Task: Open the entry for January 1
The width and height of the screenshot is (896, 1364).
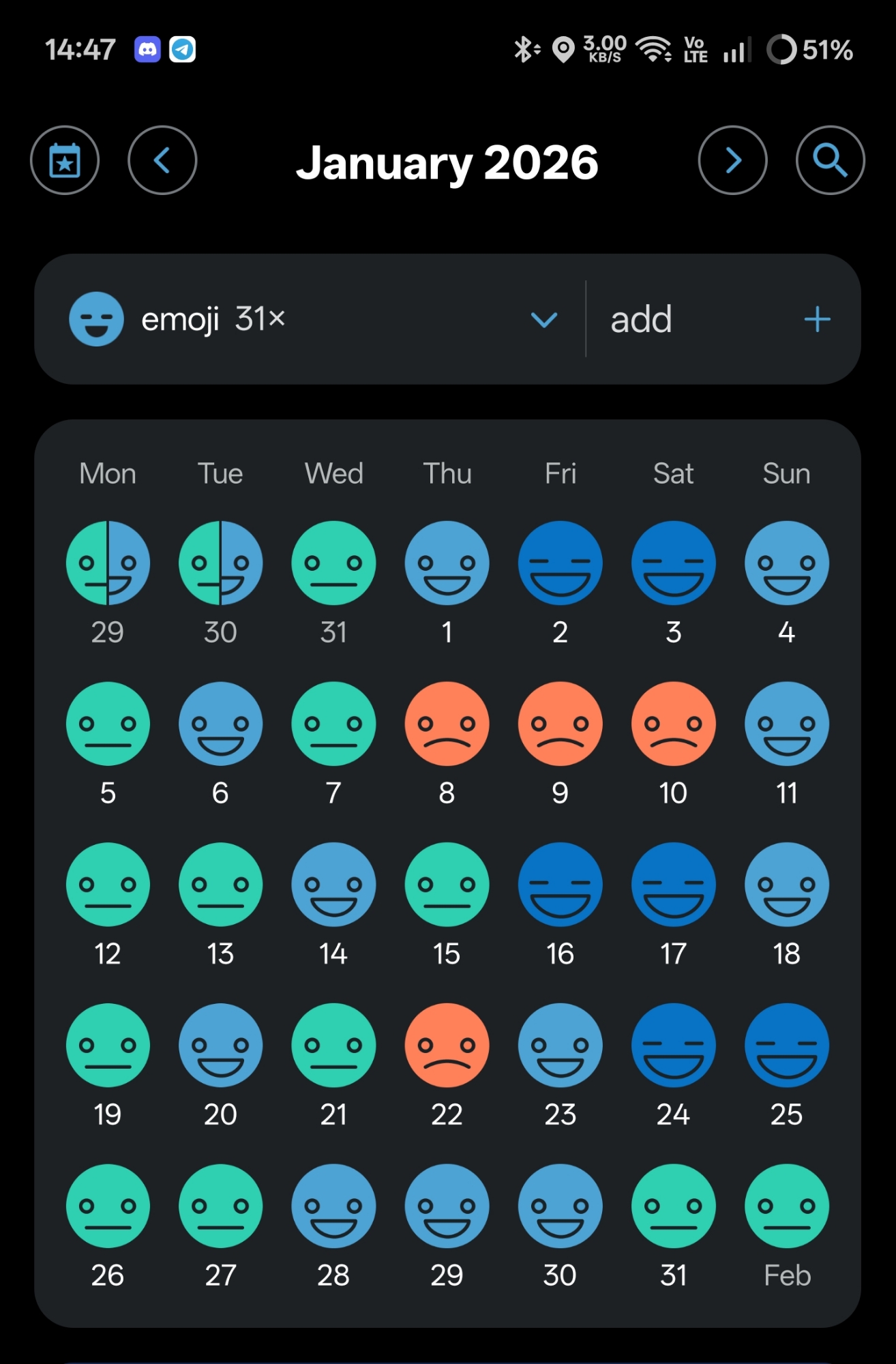Action: coord(447,563)
